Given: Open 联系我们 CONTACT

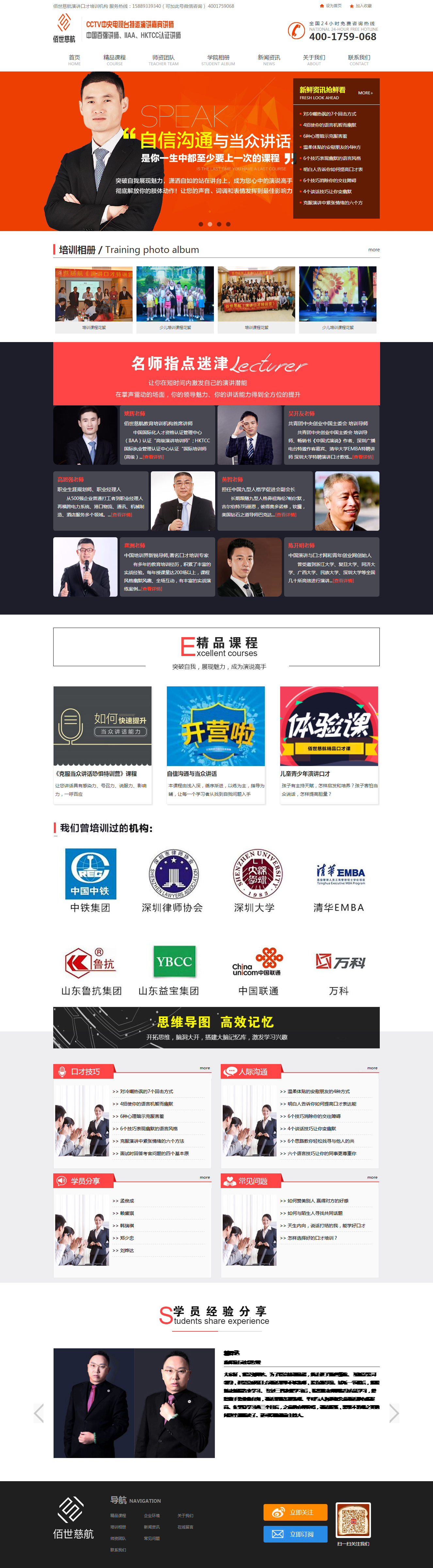Looking at the screenshot, I should pos(359,60).
